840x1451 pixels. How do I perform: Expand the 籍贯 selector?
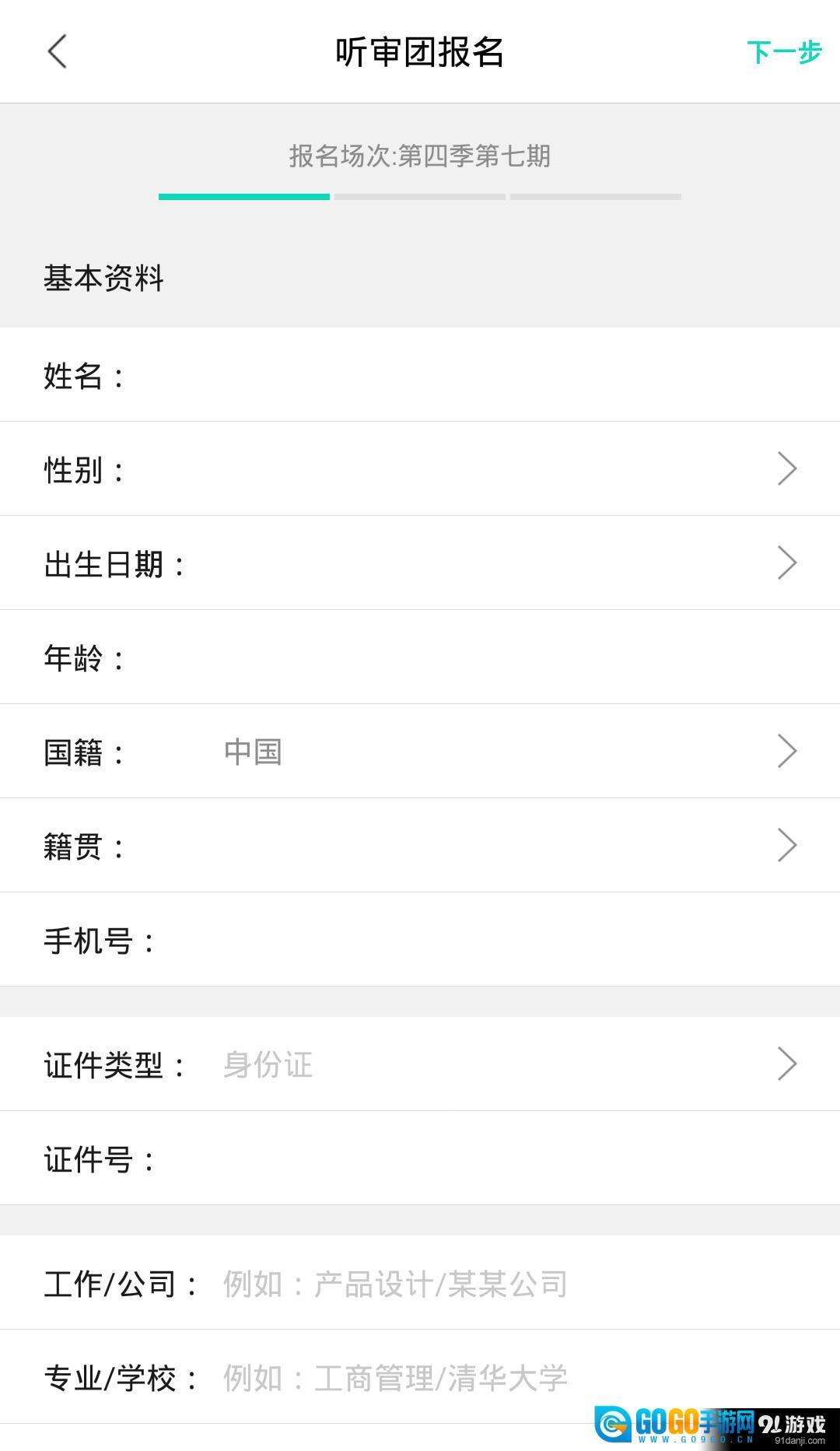coord(788,845)
